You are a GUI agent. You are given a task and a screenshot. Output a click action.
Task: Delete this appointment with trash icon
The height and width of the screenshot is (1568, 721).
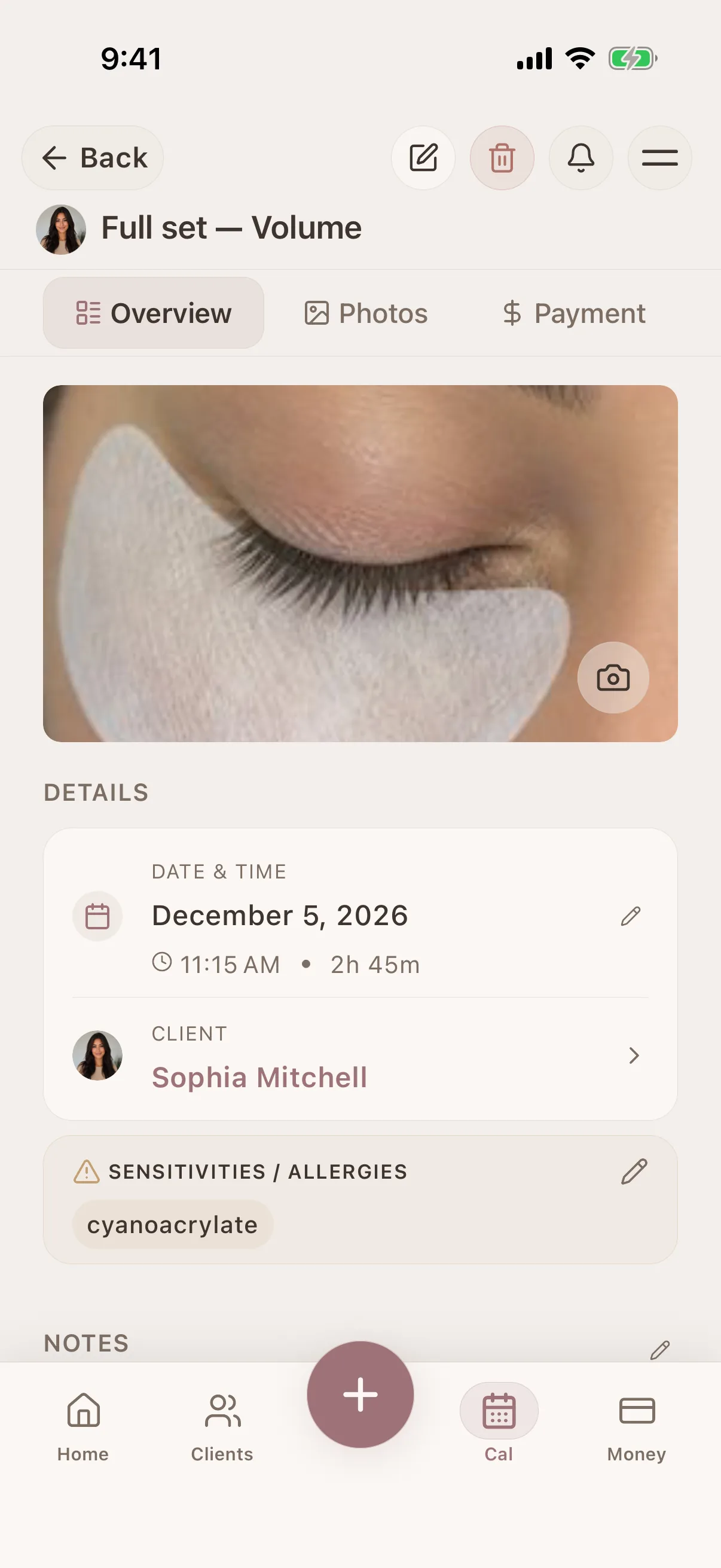point(502,158)
